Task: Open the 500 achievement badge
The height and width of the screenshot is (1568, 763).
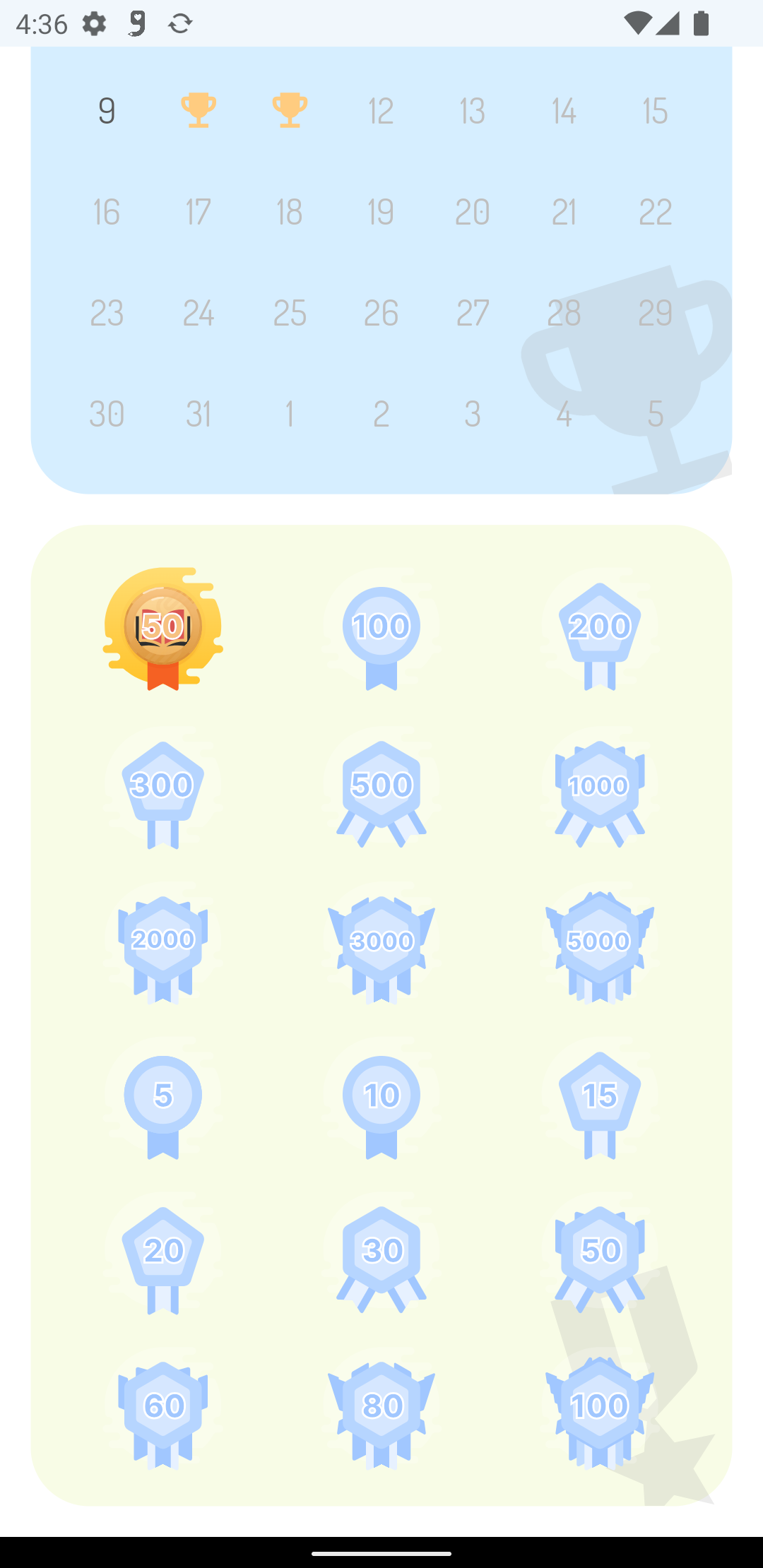Action: pyautogui.click(x=381, y=790)
